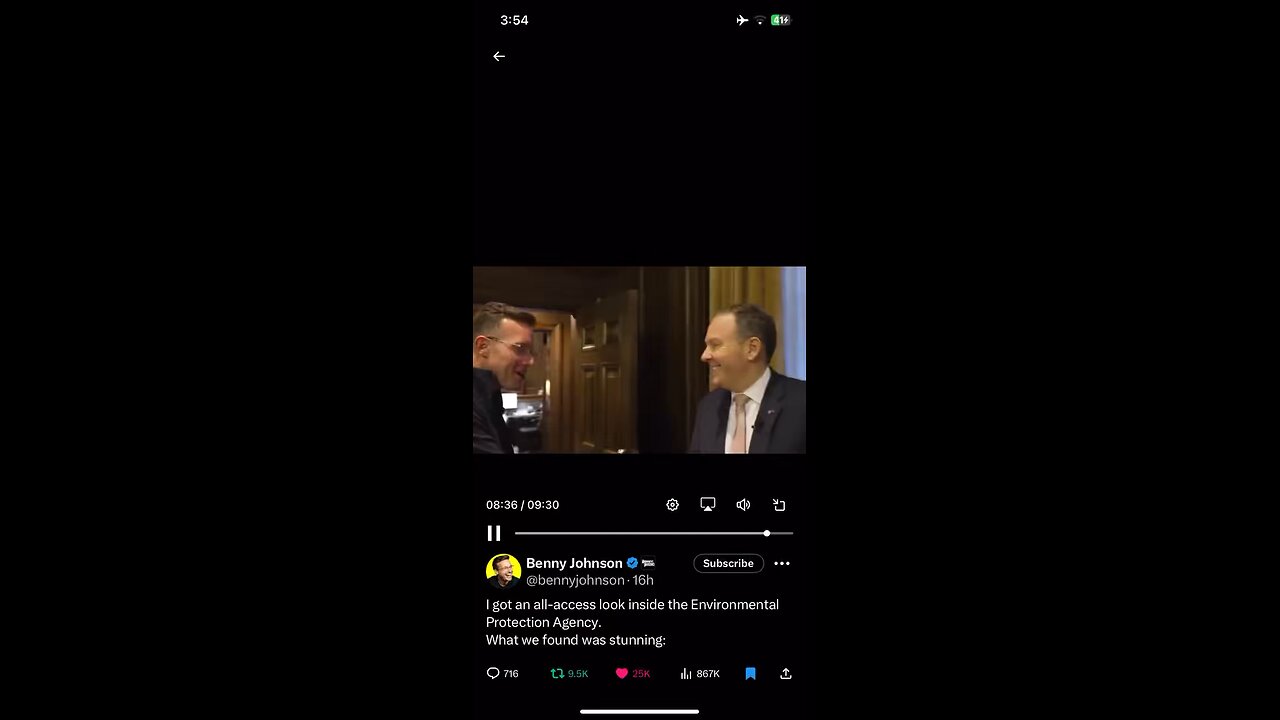Go back with the arrow icon
This screenshot has width=1280, height=720.
499,57
